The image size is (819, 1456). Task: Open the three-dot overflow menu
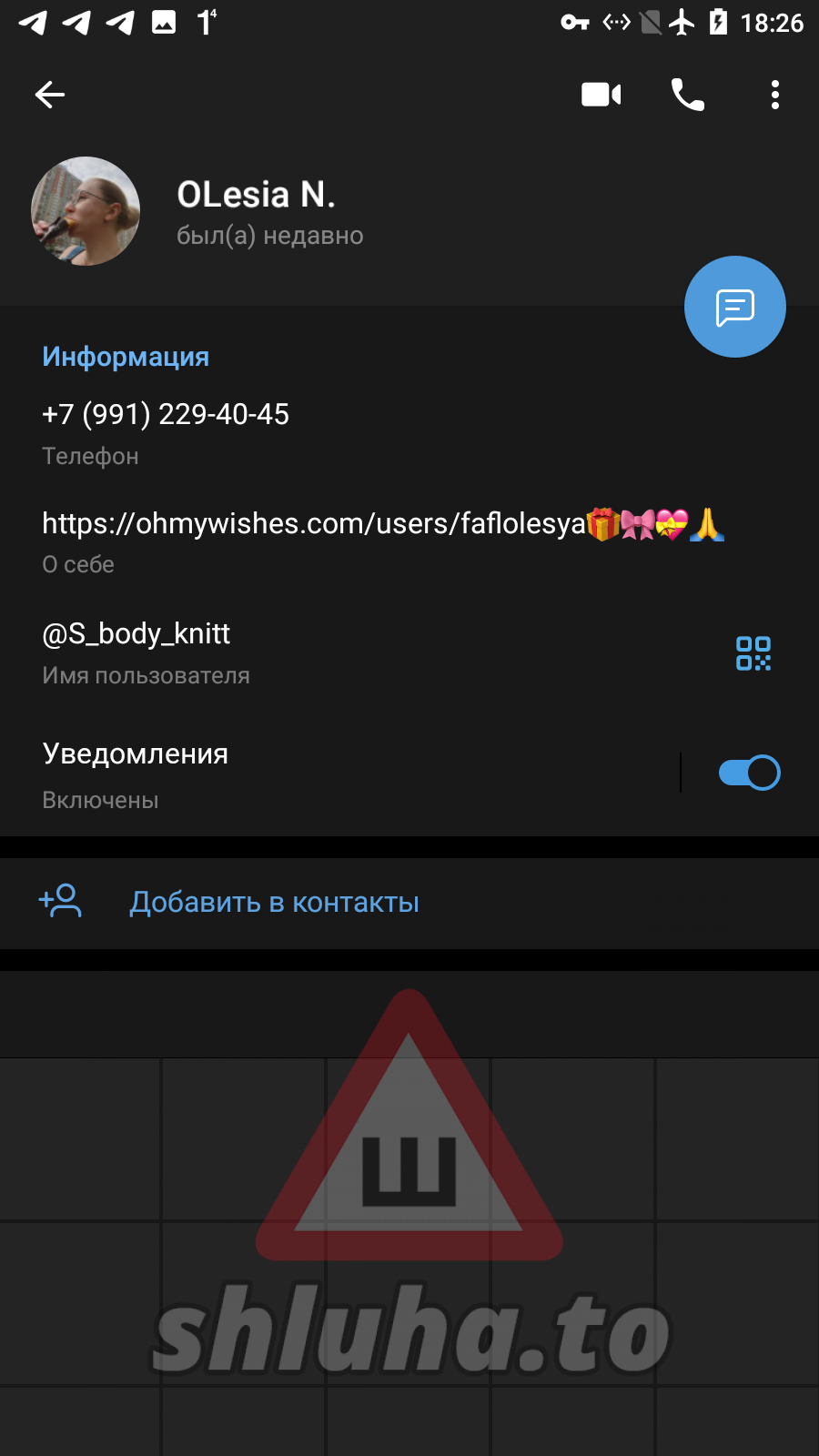click(x=774, y=95)
